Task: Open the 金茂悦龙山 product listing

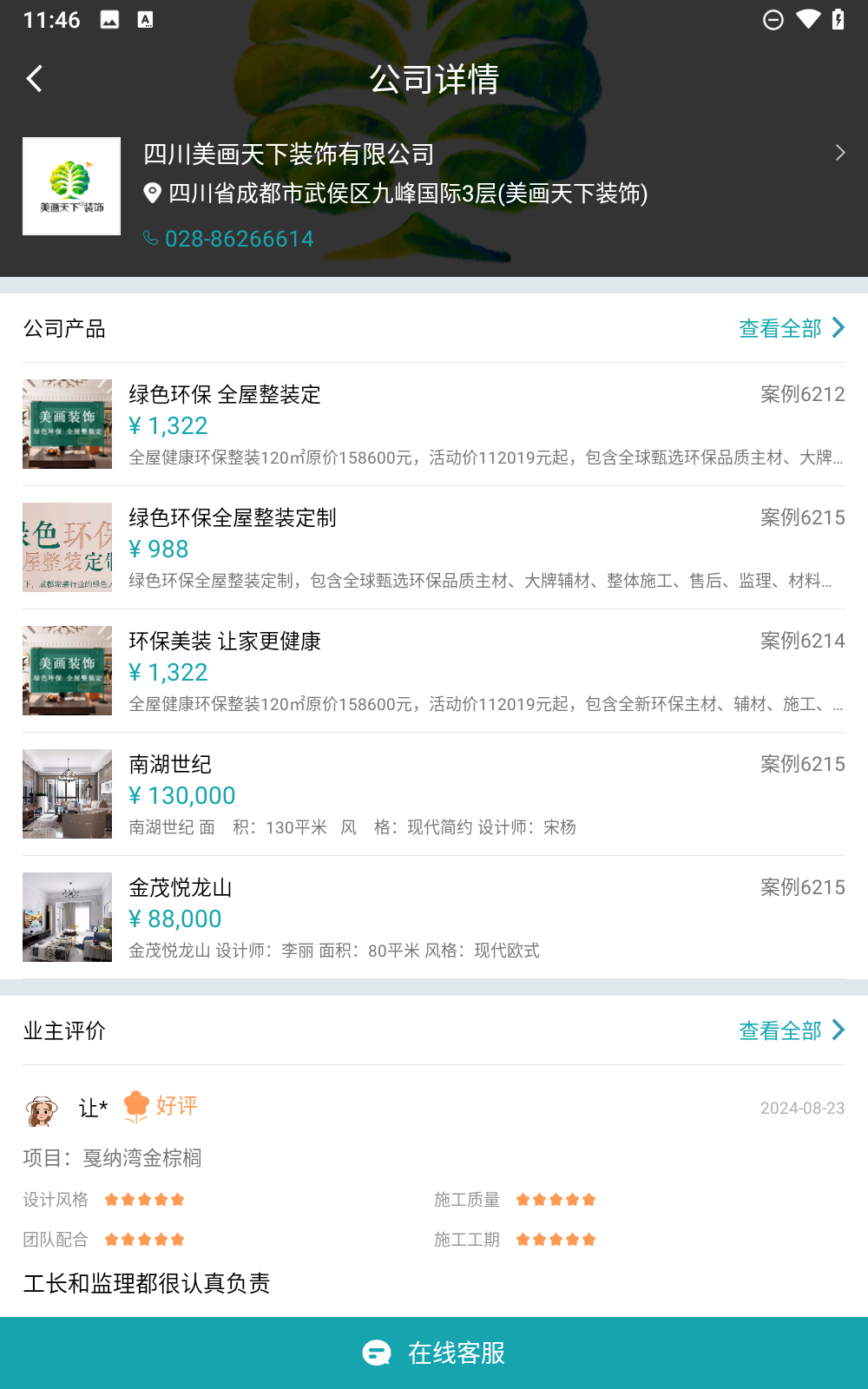Action: 434,918
